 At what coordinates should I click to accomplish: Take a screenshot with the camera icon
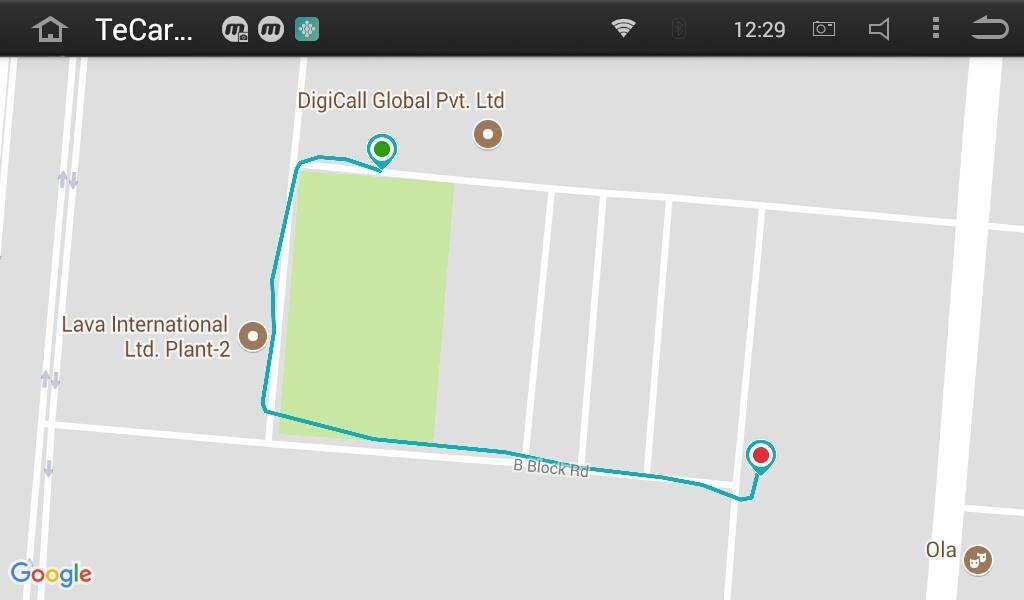823,29
